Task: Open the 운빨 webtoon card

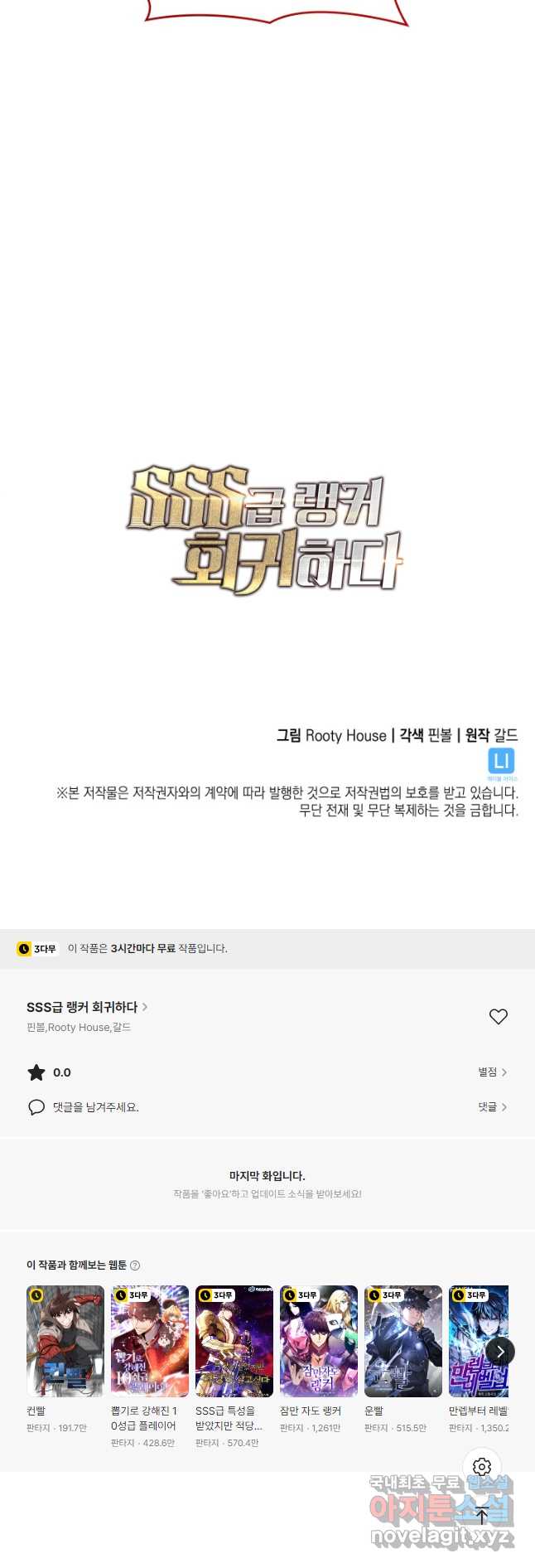Action: 403,1341
